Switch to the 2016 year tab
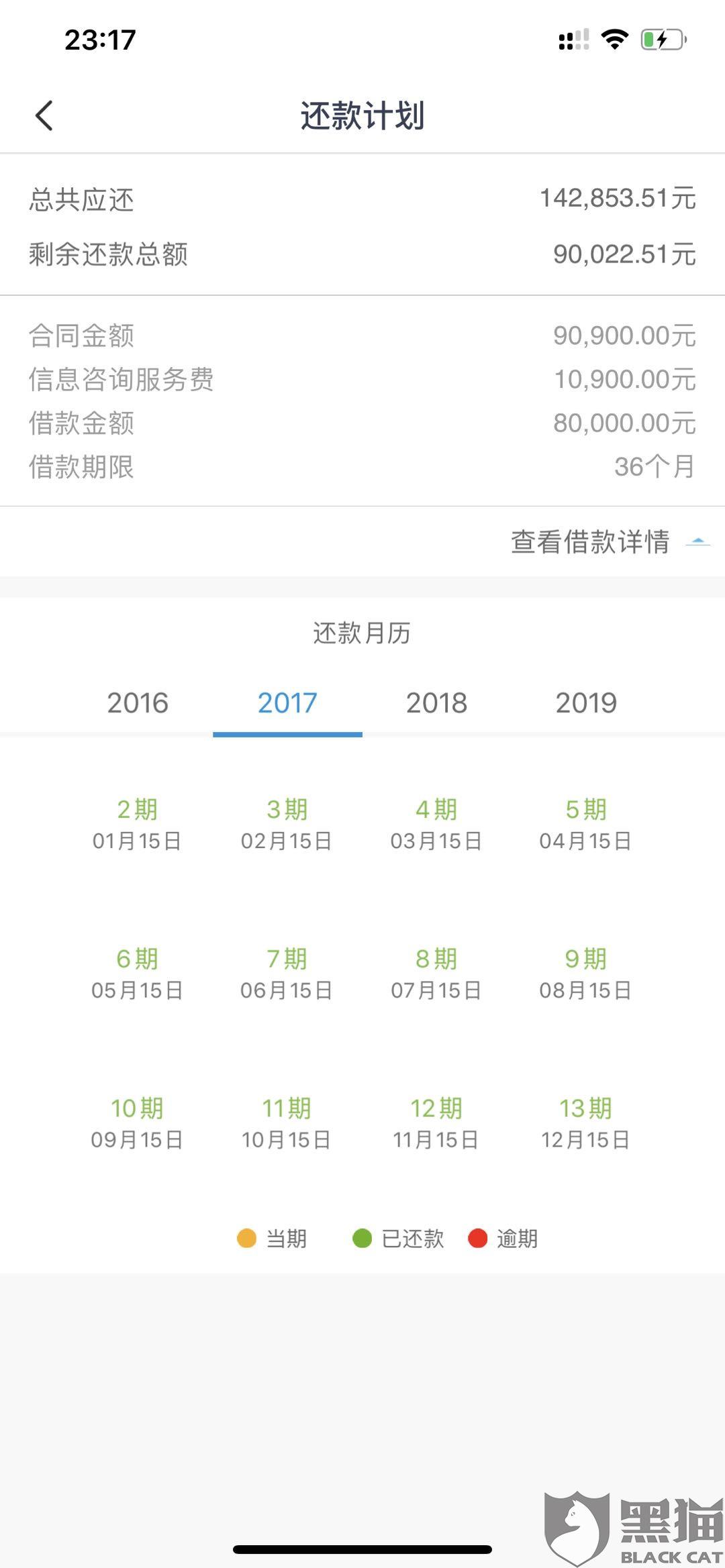 [138, 702]
